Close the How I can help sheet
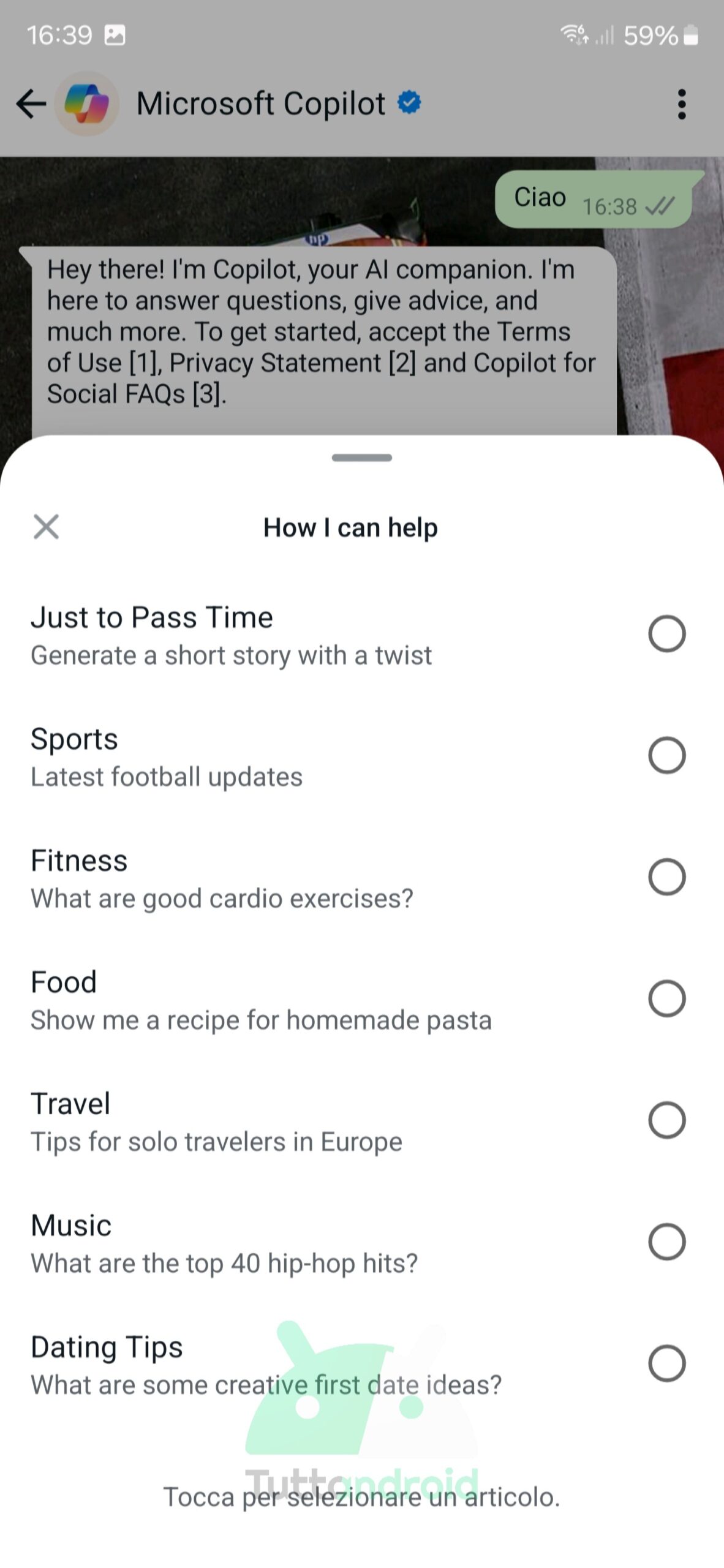This screenshot has width=724, height=1568. 46,527
